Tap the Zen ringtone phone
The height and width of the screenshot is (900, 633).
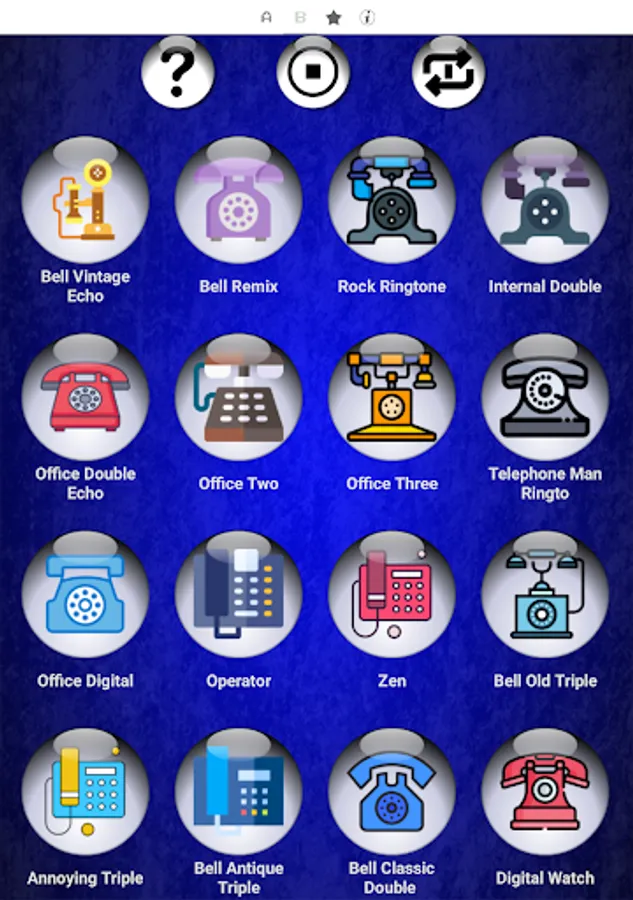392,595
